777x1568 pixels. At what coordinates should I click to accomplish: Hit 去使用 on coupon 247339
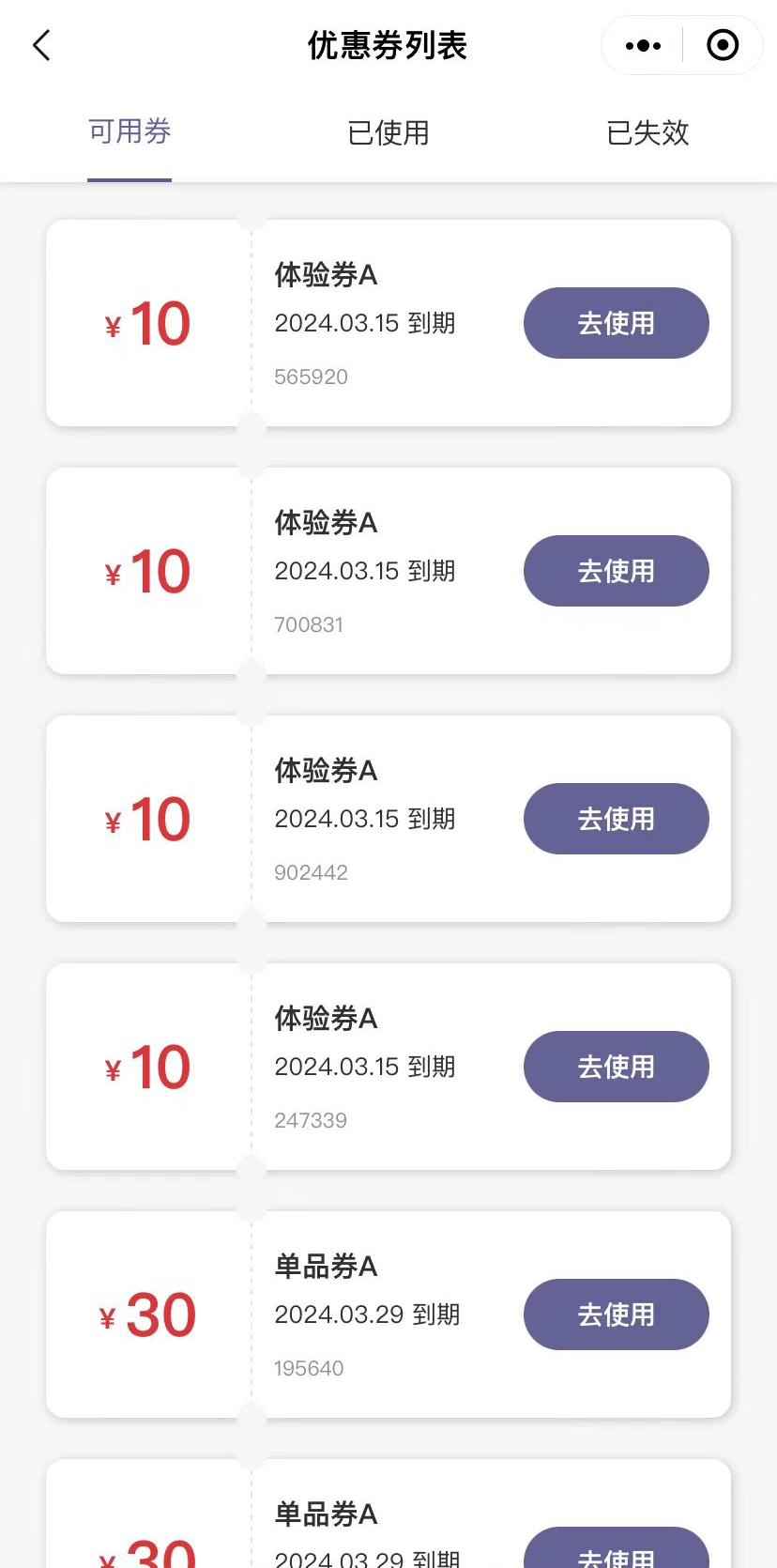point(616,1067)
